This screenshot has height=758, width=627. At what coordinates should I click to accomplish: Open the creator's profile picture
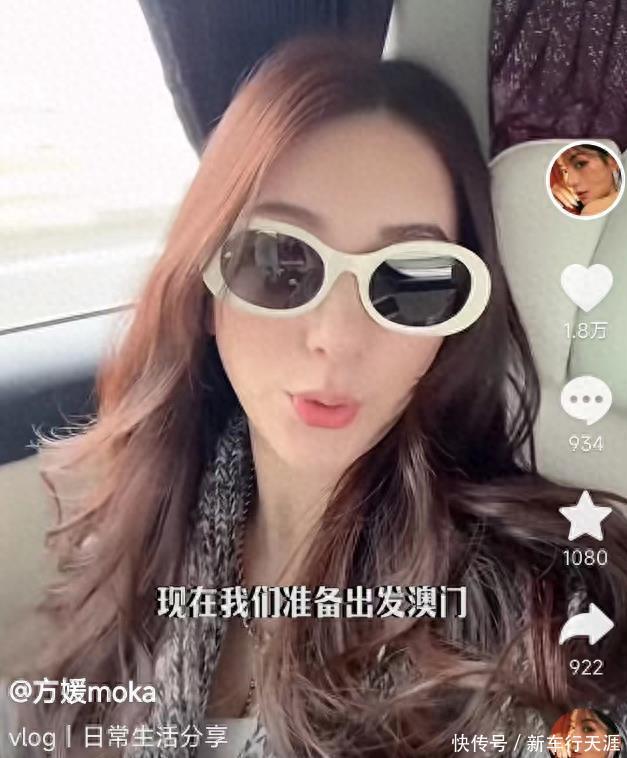click(585, 180)
